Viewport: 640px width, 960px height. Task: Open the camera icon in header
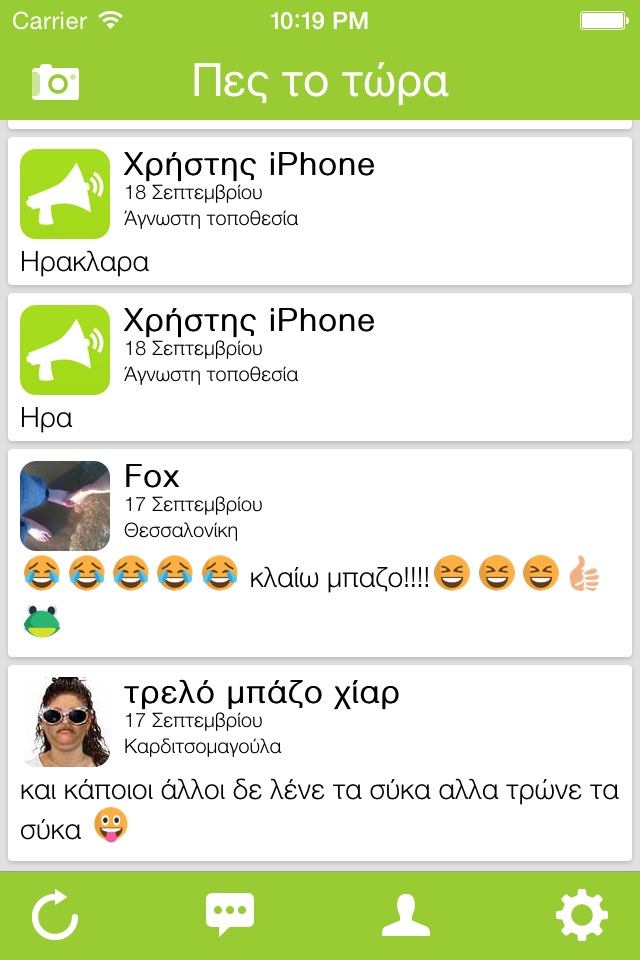tap(55, 82)
